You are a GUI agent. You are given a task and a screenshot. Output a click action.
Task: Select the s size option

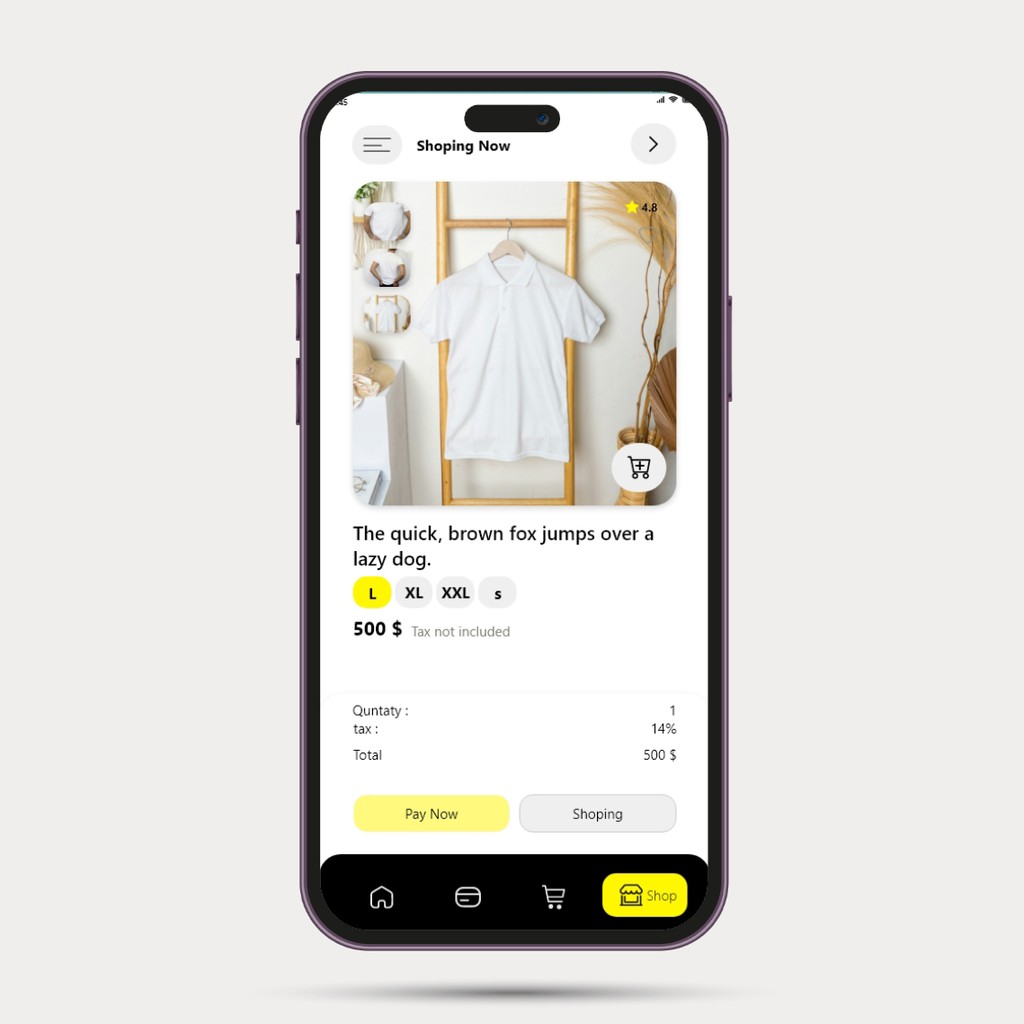(x=497, y=593)
